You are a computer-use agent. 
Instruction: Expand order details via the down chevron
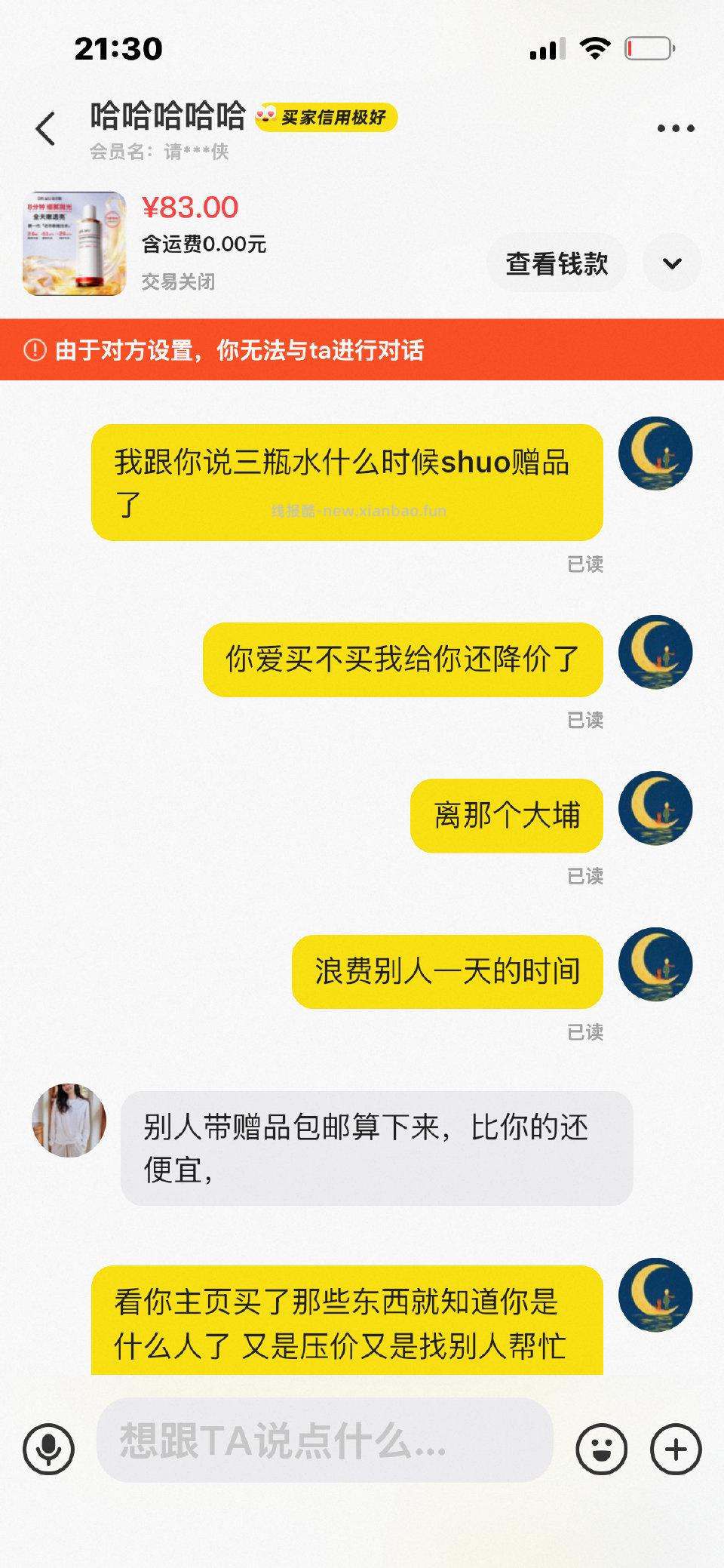pos(670,263)
